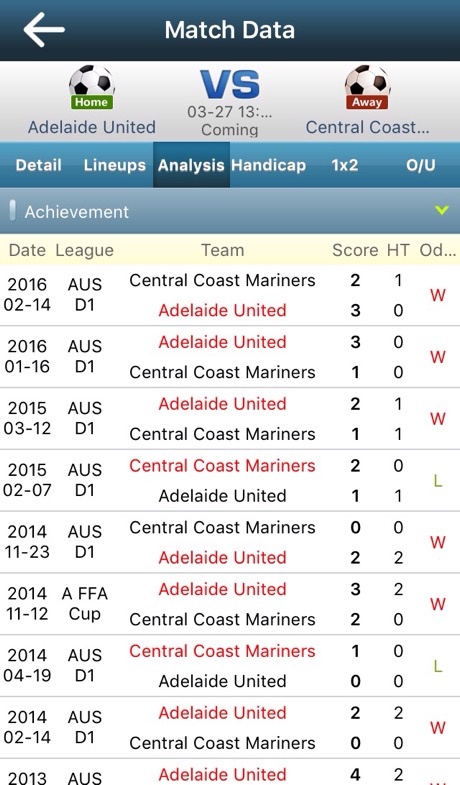The image size is (460, 785).
Task: Open the 2016 02-14 match row
Action: [x=230, y=295]
